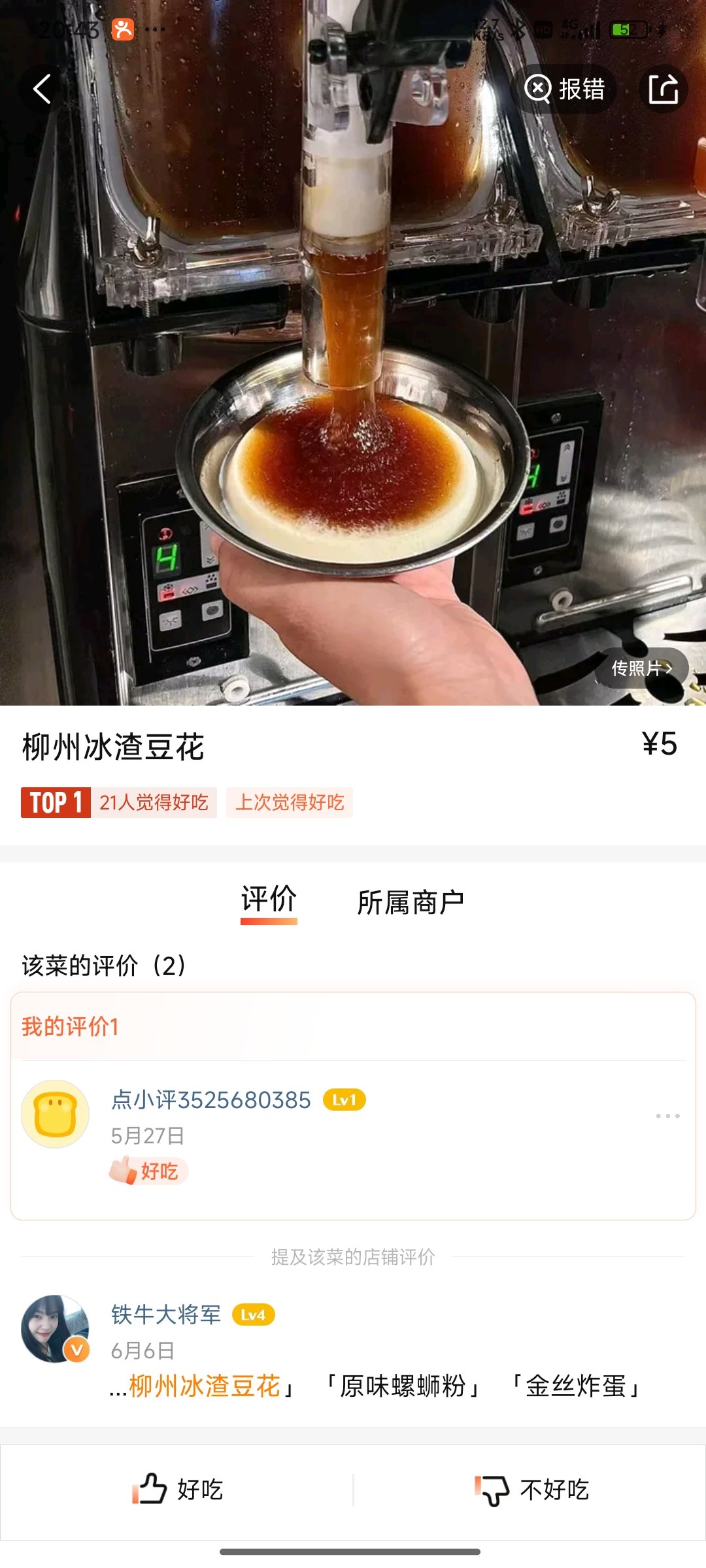The image size is (706, 1568).
Task: Rate the dish as 不好吃
Action: pos(531,1490)
